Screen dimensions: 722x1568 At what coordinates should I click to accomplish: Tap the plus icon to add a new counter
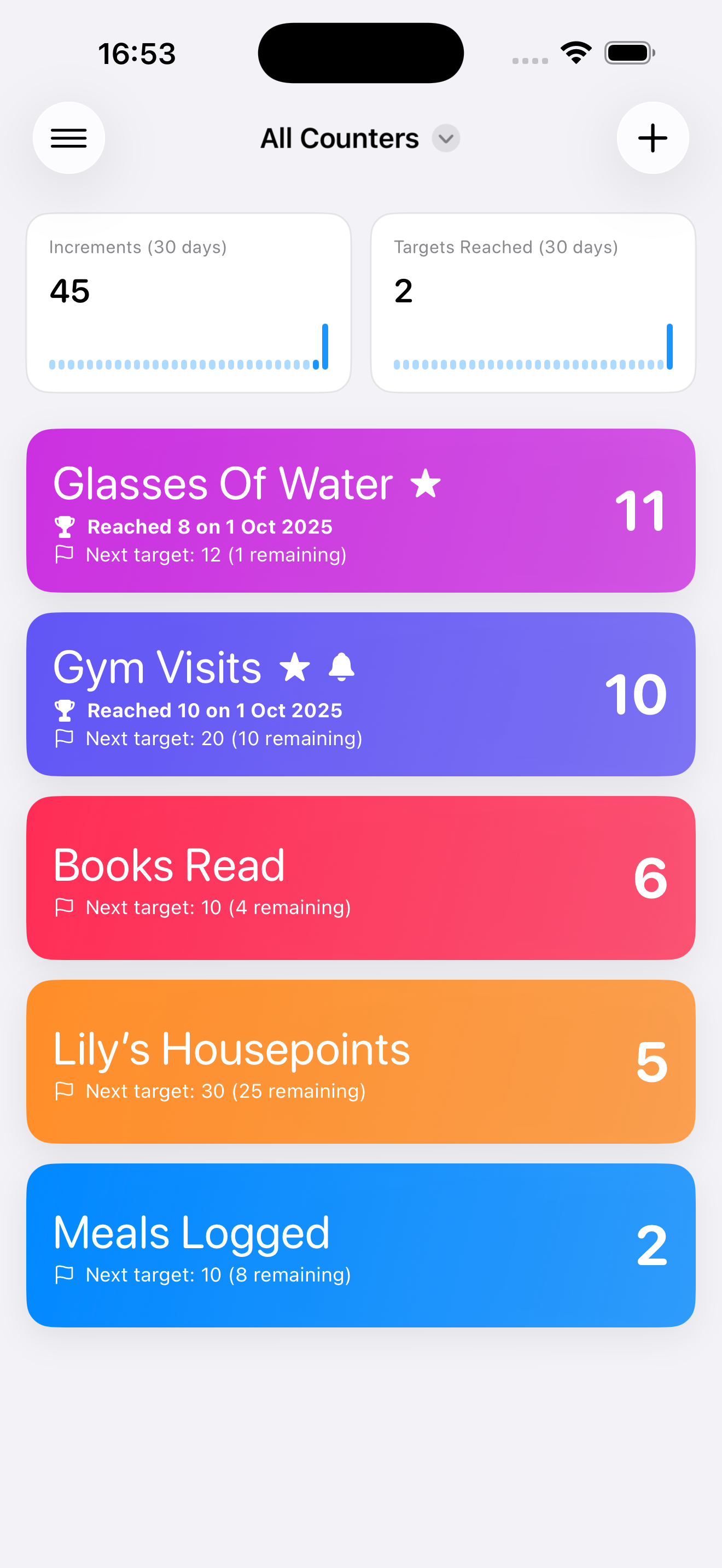click(x=653, y=138)
